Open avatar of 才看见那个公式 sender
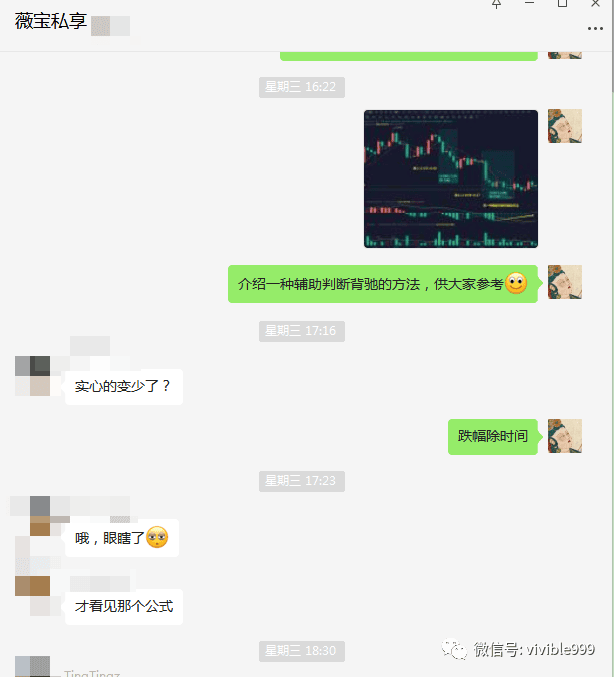 (32, 594)
